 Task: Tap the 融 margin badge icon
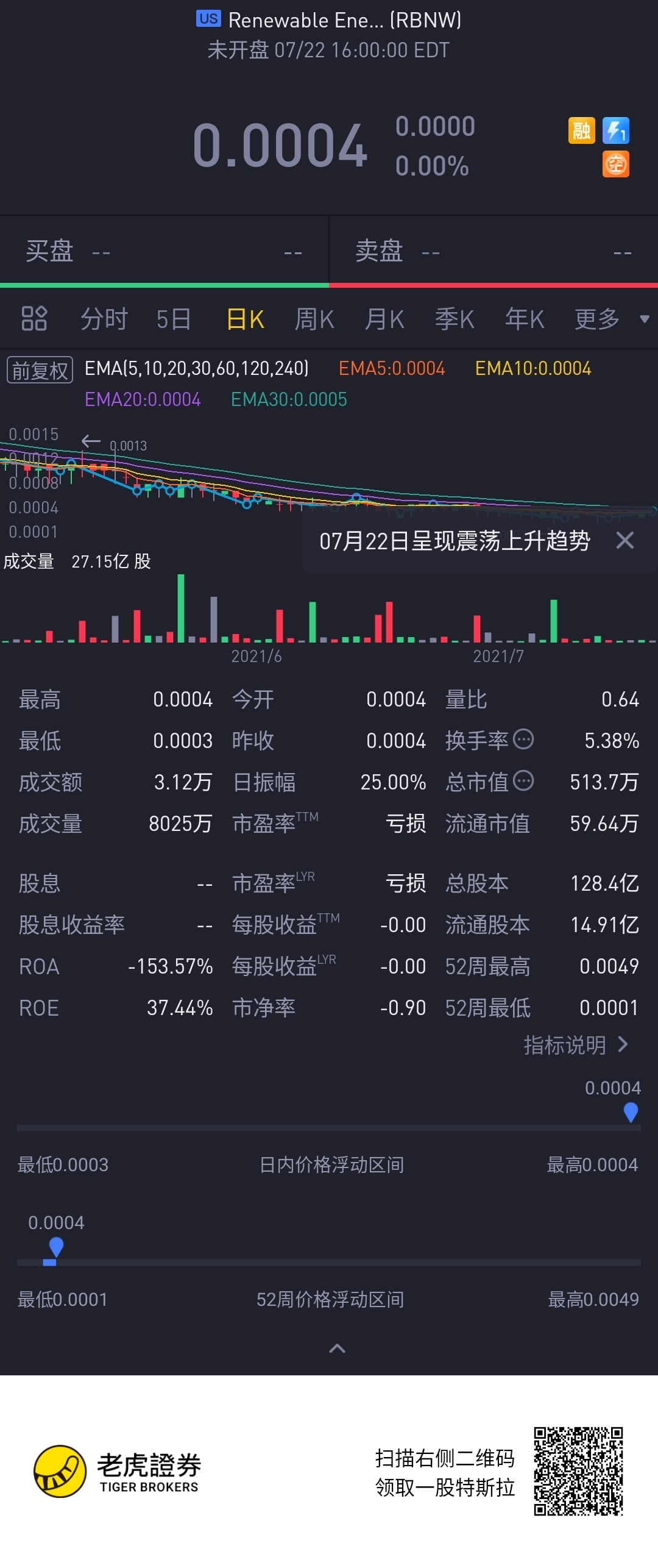pyautogui.click(x=582, y=130)
